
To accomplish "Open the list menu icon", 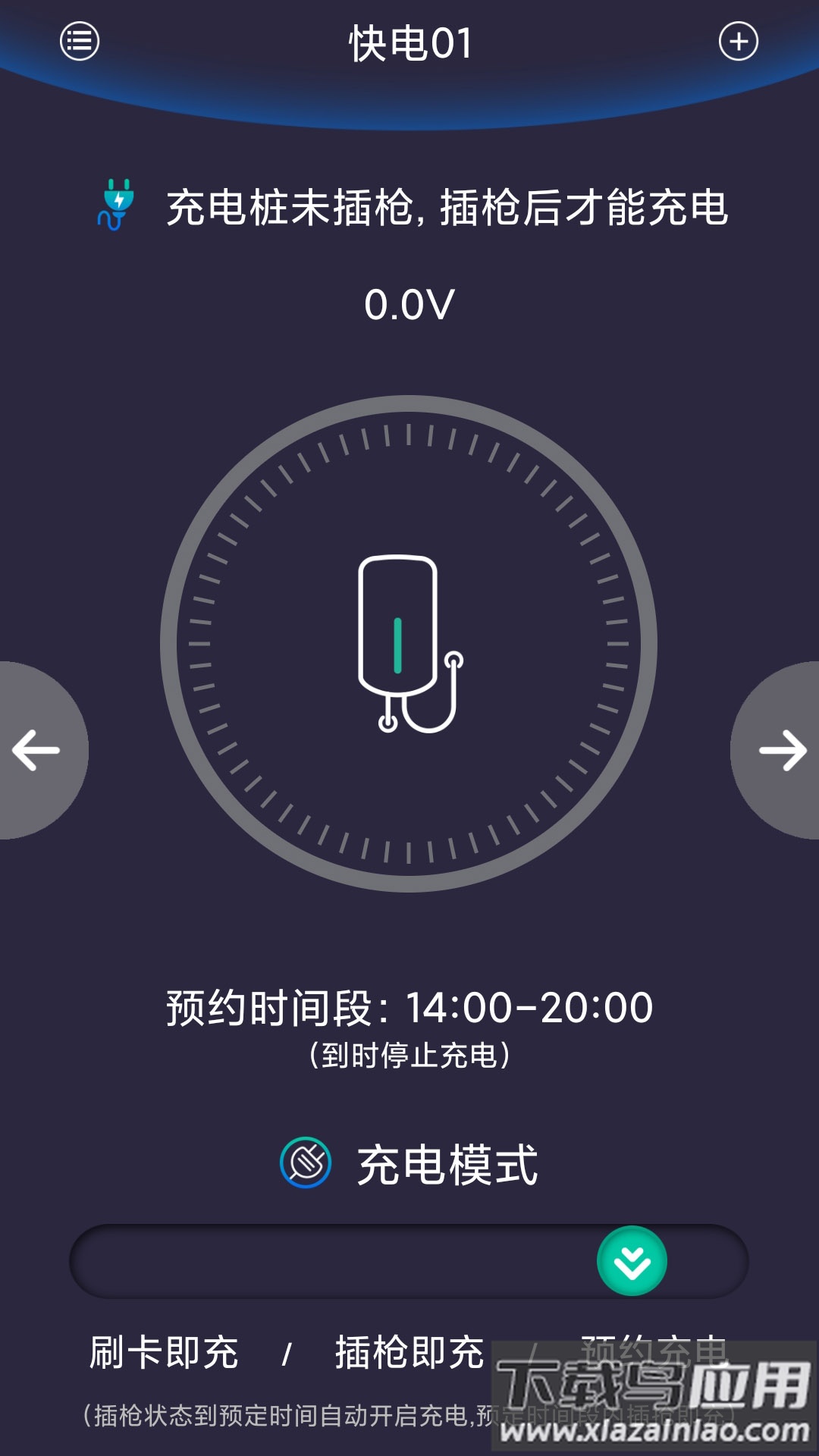I will [80, 42].
